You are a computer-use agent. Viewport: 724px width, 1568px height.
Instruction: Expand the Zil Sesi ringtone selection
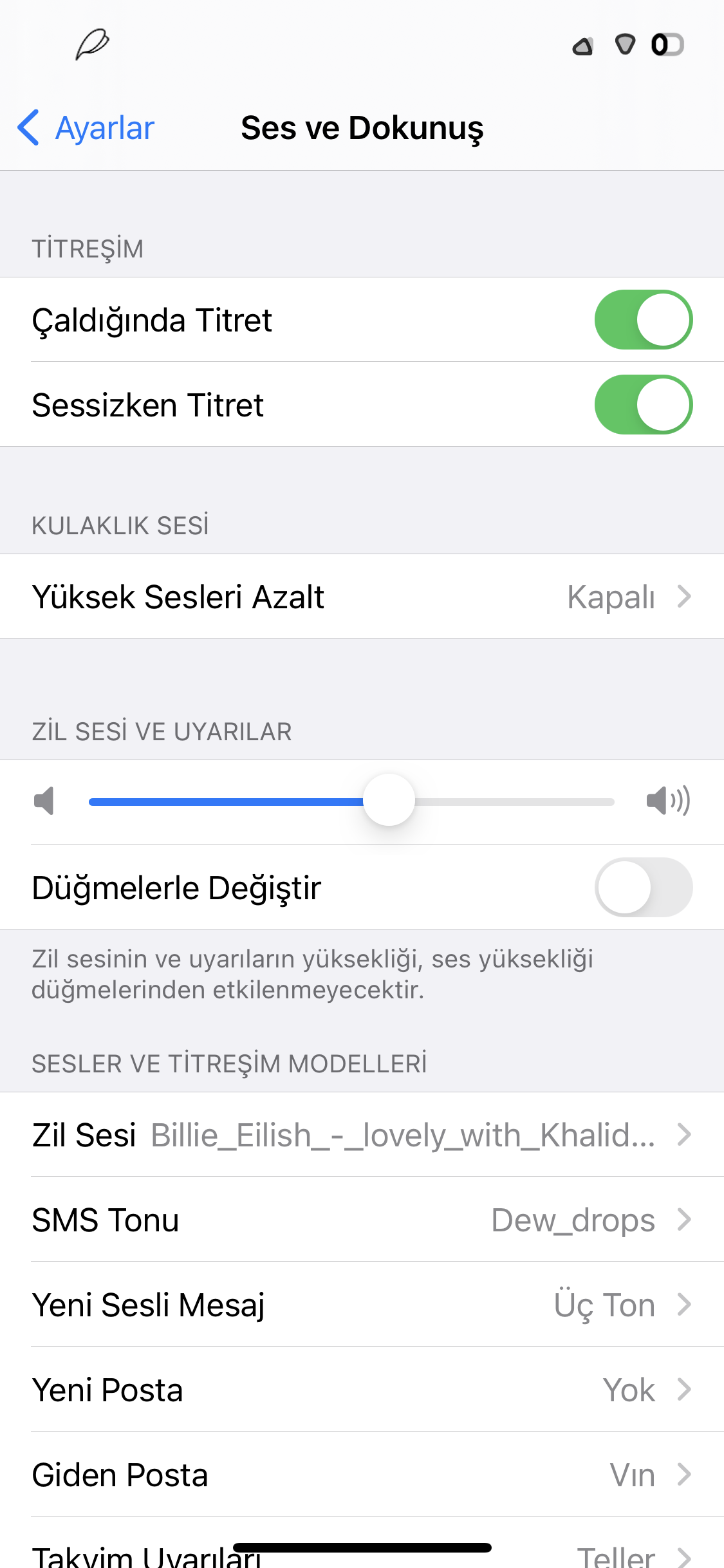point(362,1135)
